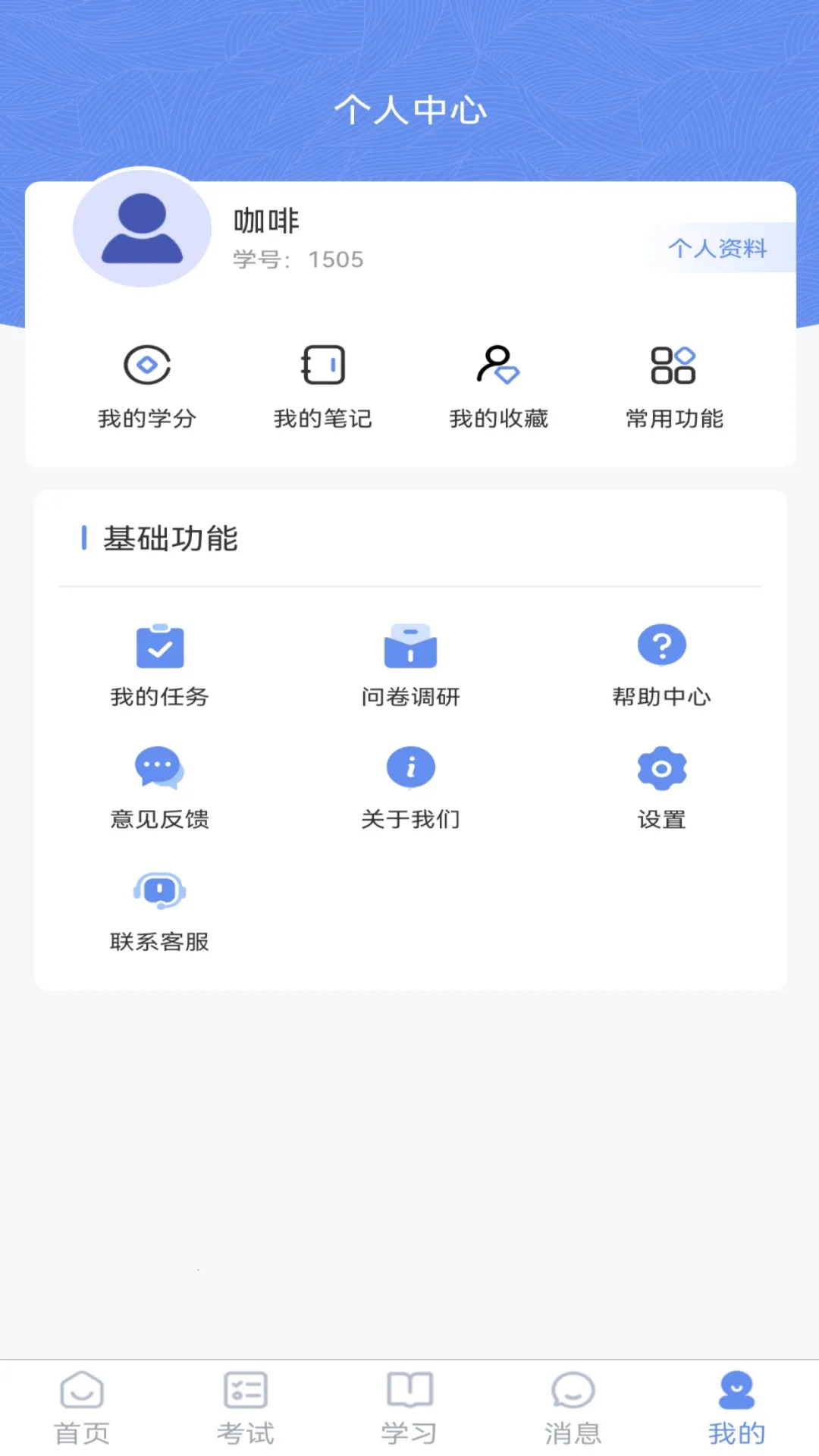Click the student number 1505 text
The image size is (819, 1456).
click(x=337, y=260)
